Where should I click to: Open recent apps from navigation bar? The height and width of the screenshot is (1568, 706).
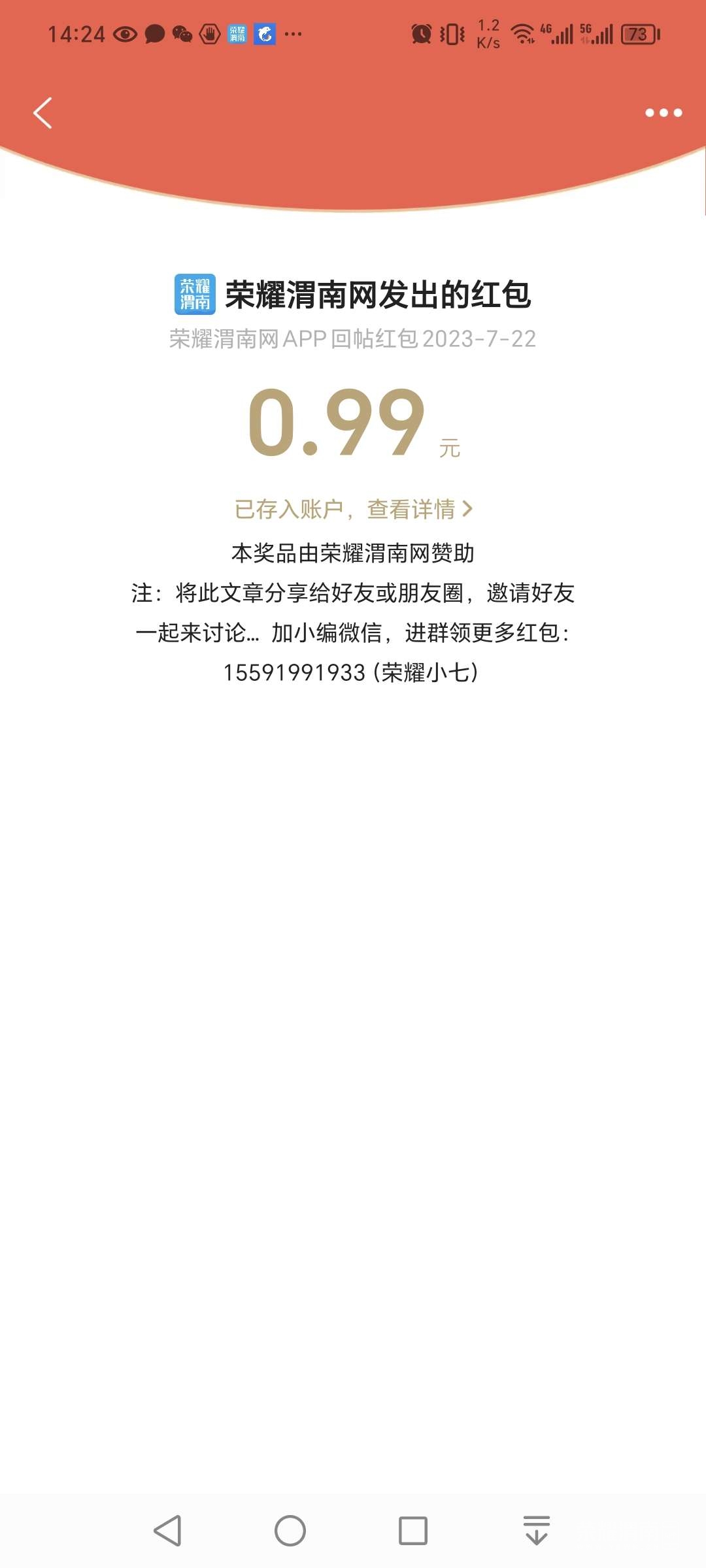(x=413, y=1531)
